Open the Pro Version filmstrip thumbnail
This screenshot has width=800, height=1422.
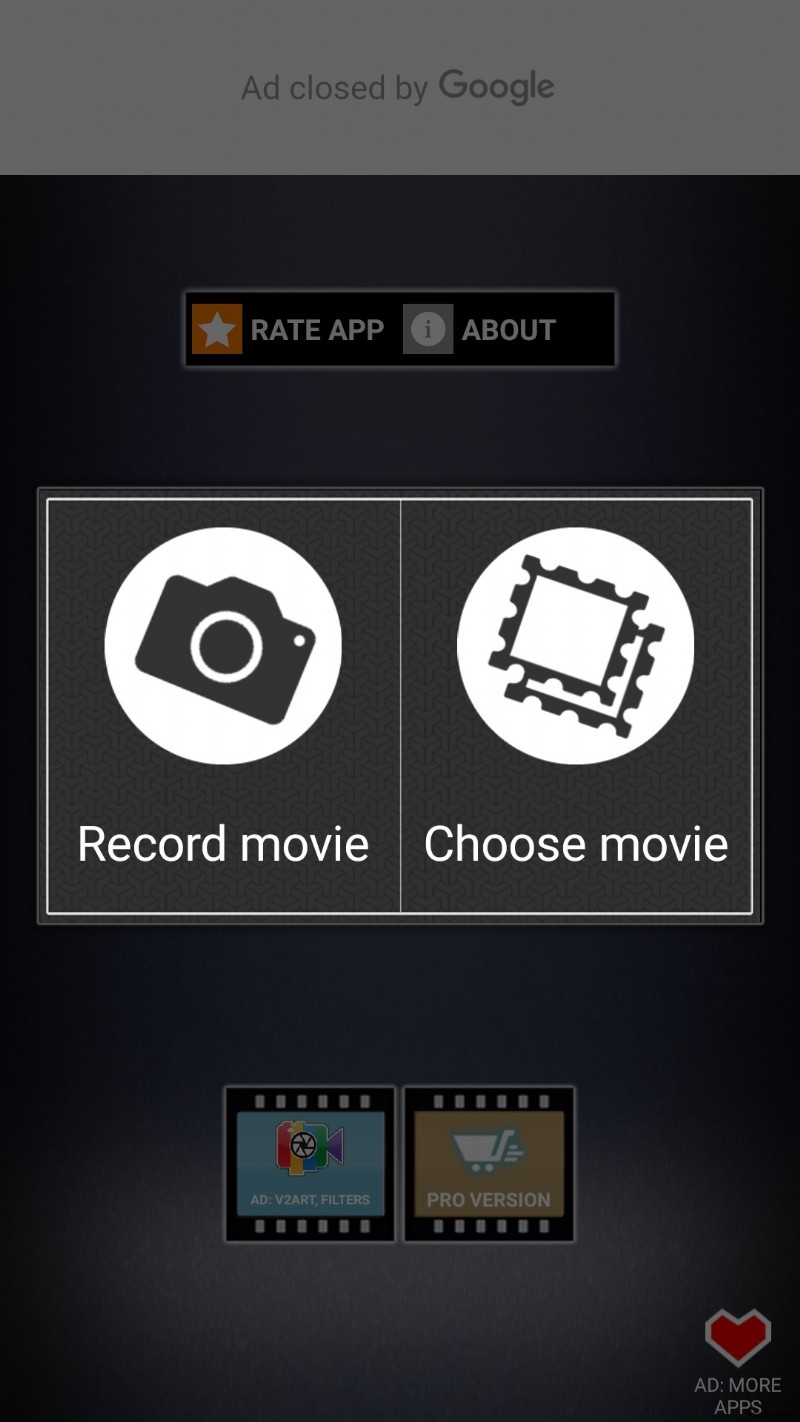pyautogui.click(x=488, y=1163)
